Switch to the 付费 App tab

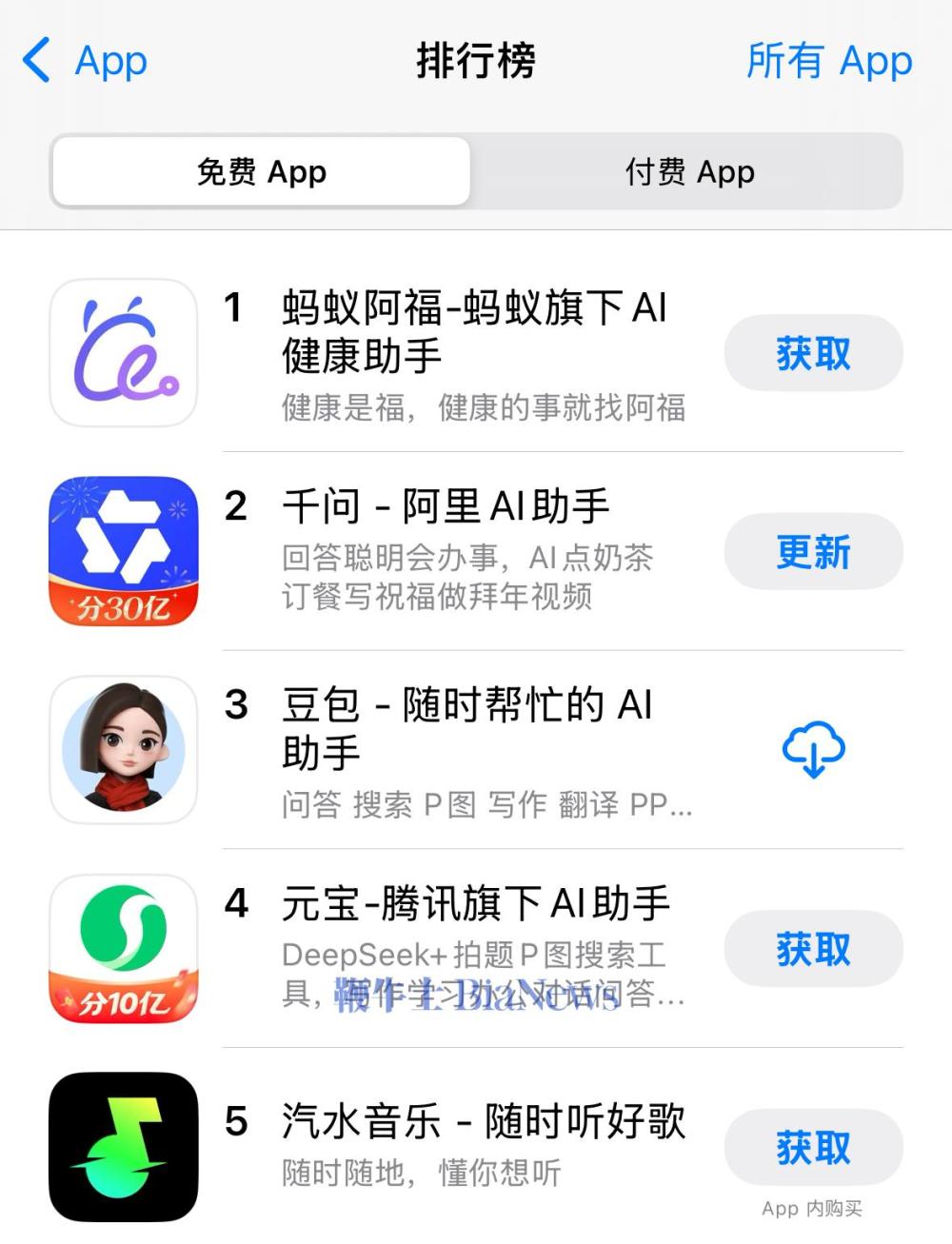tap(689, 172)
